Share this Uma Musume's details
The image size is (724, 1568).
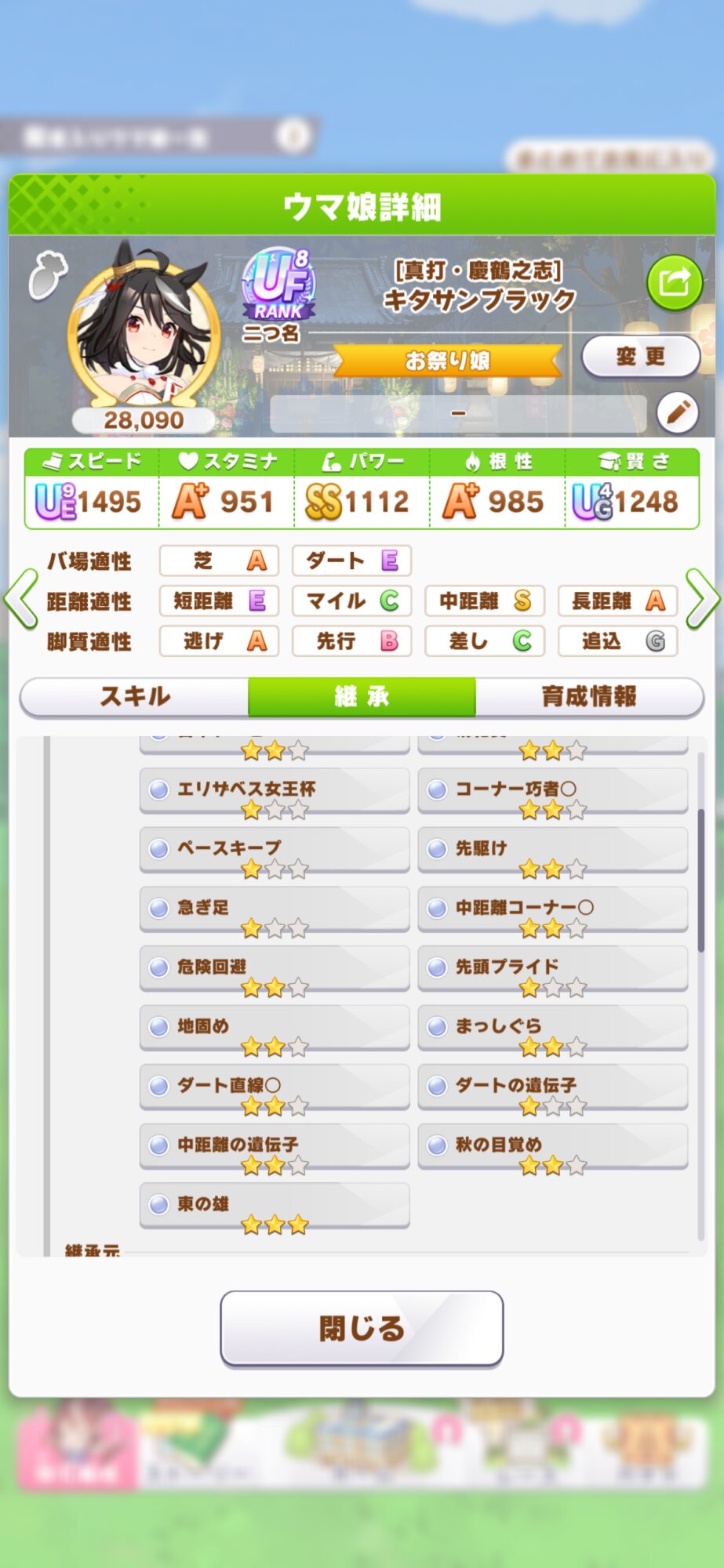[674, 282]
